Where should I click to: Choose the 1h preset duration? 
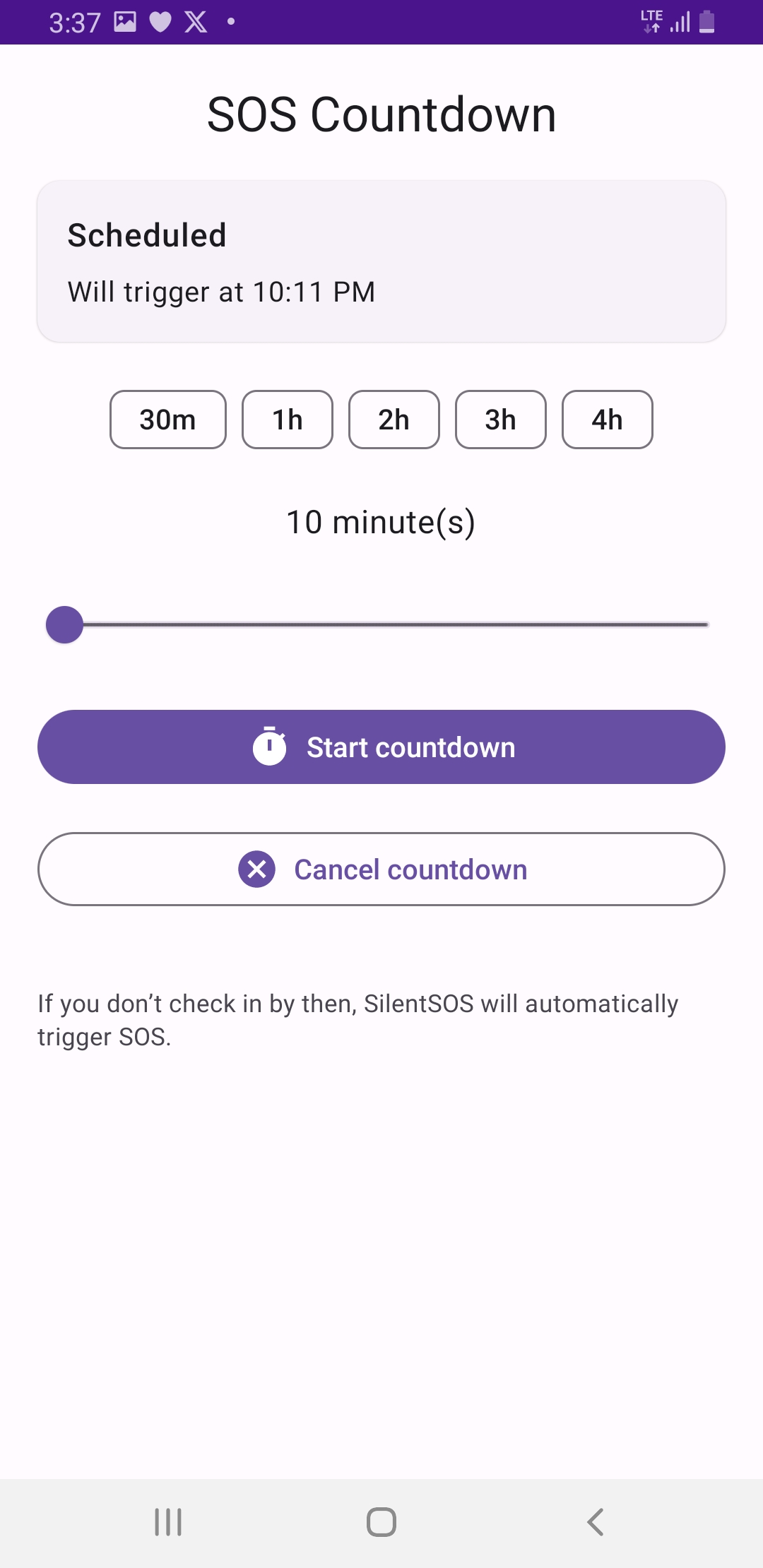point(288,420)
